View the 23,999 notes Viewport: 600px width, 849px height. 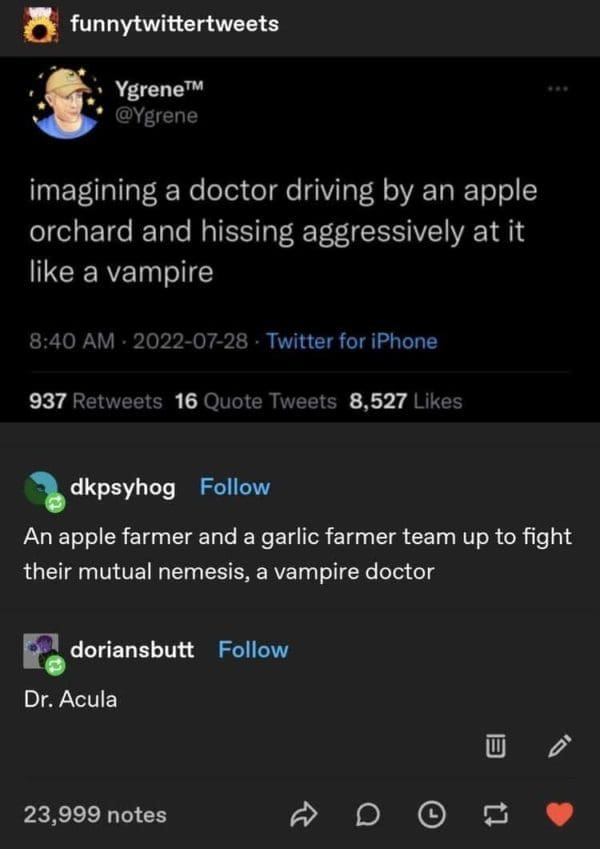95,815
